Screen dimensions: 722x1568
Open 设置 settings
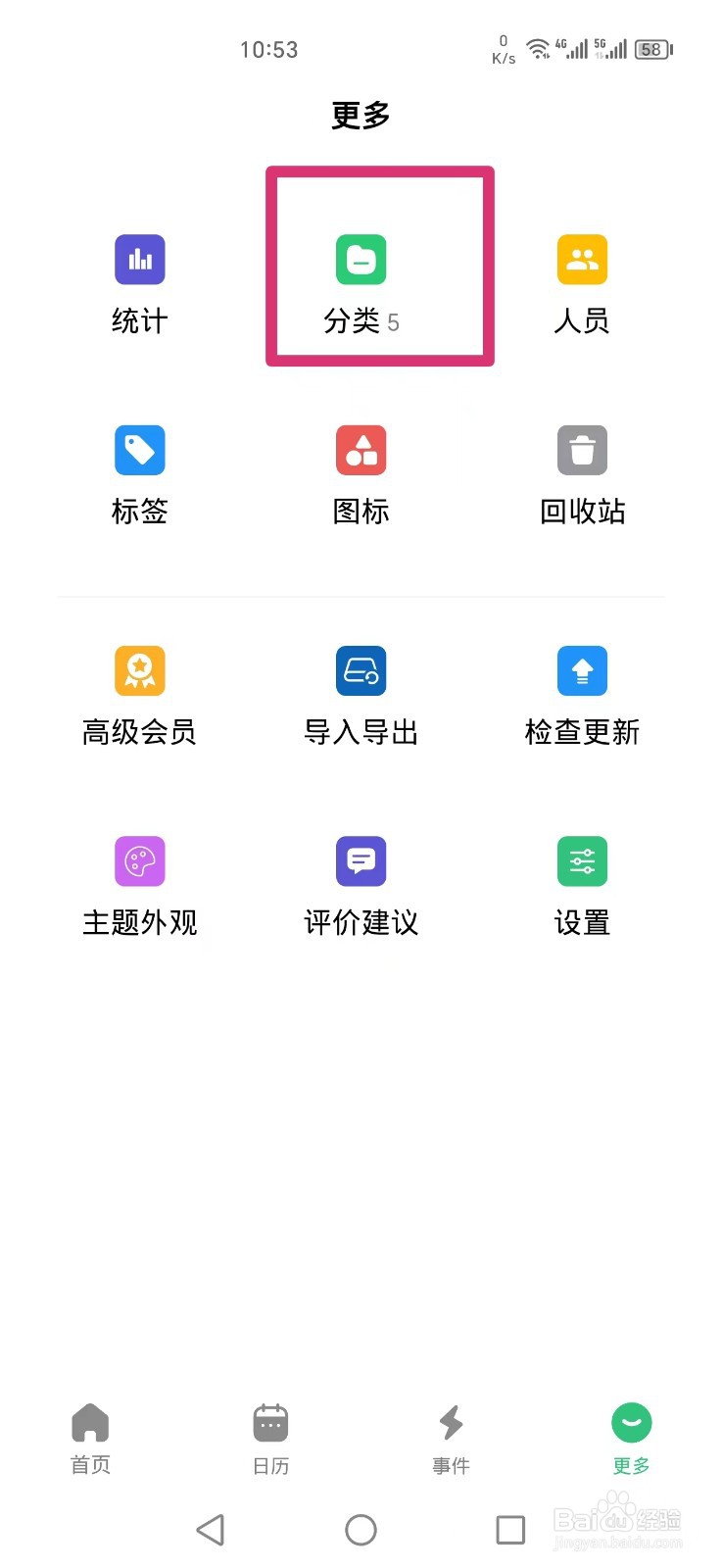pyautogui.click(x=582, y=883)
